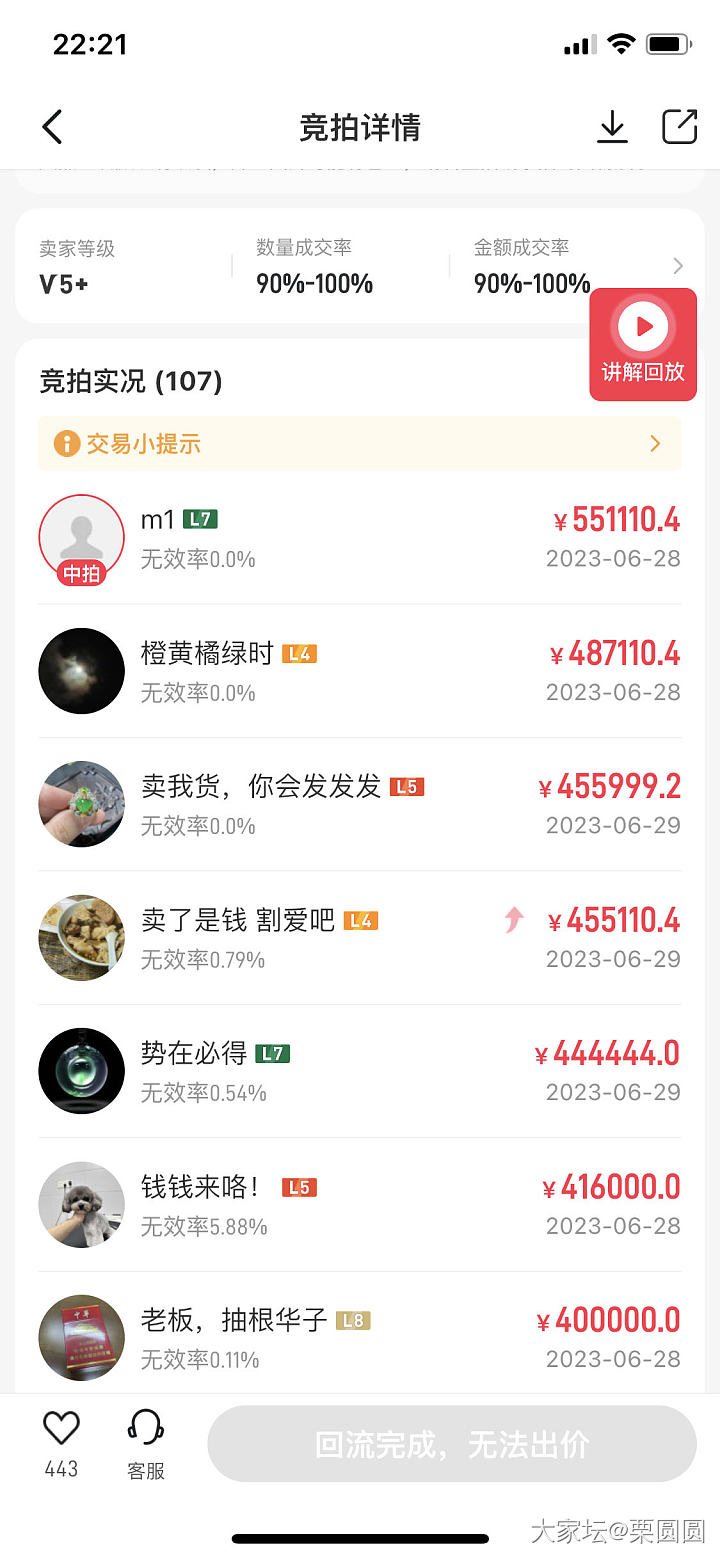Play the 讲解回放 replay video
This screenshot has height=1559, width=720.
click(x=643, y=344)
